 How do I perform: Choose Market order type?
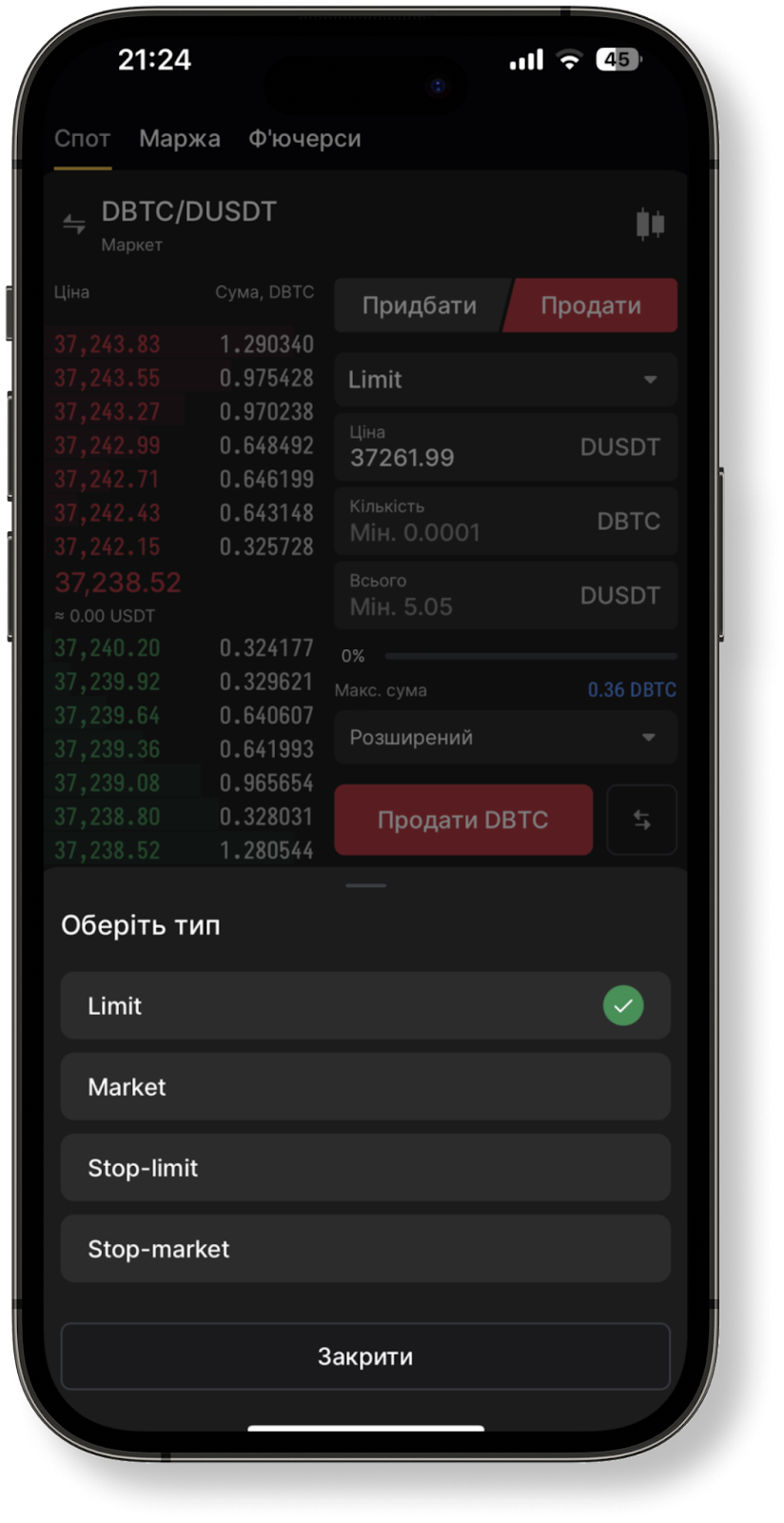click(365, 1086)
